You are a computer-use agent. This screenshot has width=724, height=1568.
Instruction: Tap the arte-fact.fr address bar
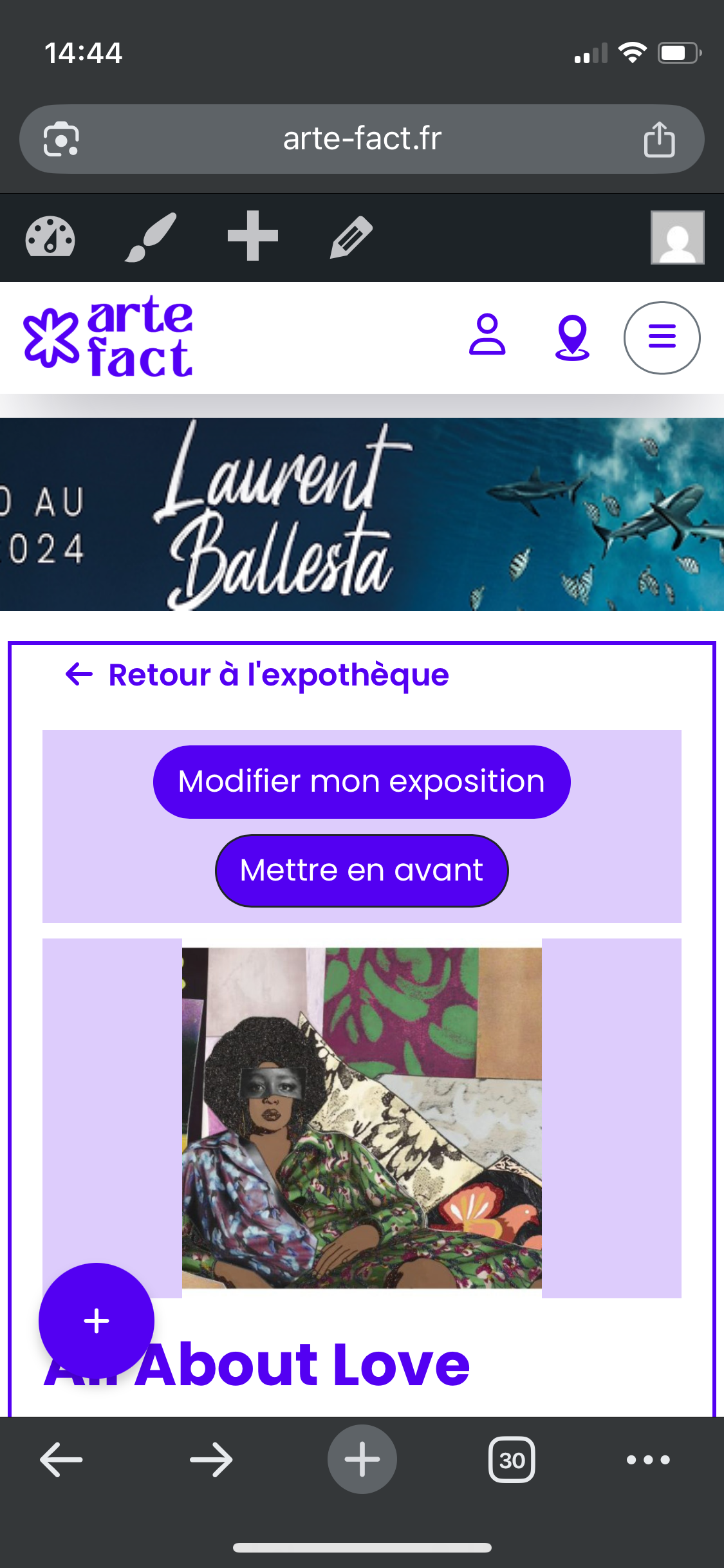click(362, 139)
